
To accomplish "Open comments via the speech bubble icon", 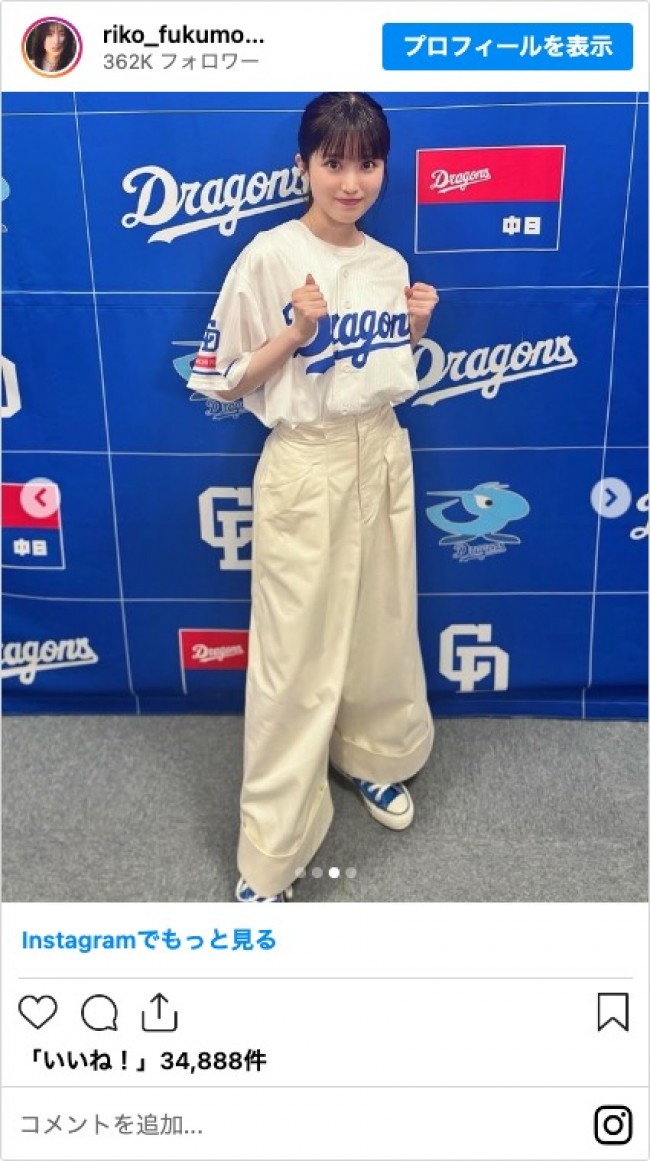I will click(x=99, y=1013).
